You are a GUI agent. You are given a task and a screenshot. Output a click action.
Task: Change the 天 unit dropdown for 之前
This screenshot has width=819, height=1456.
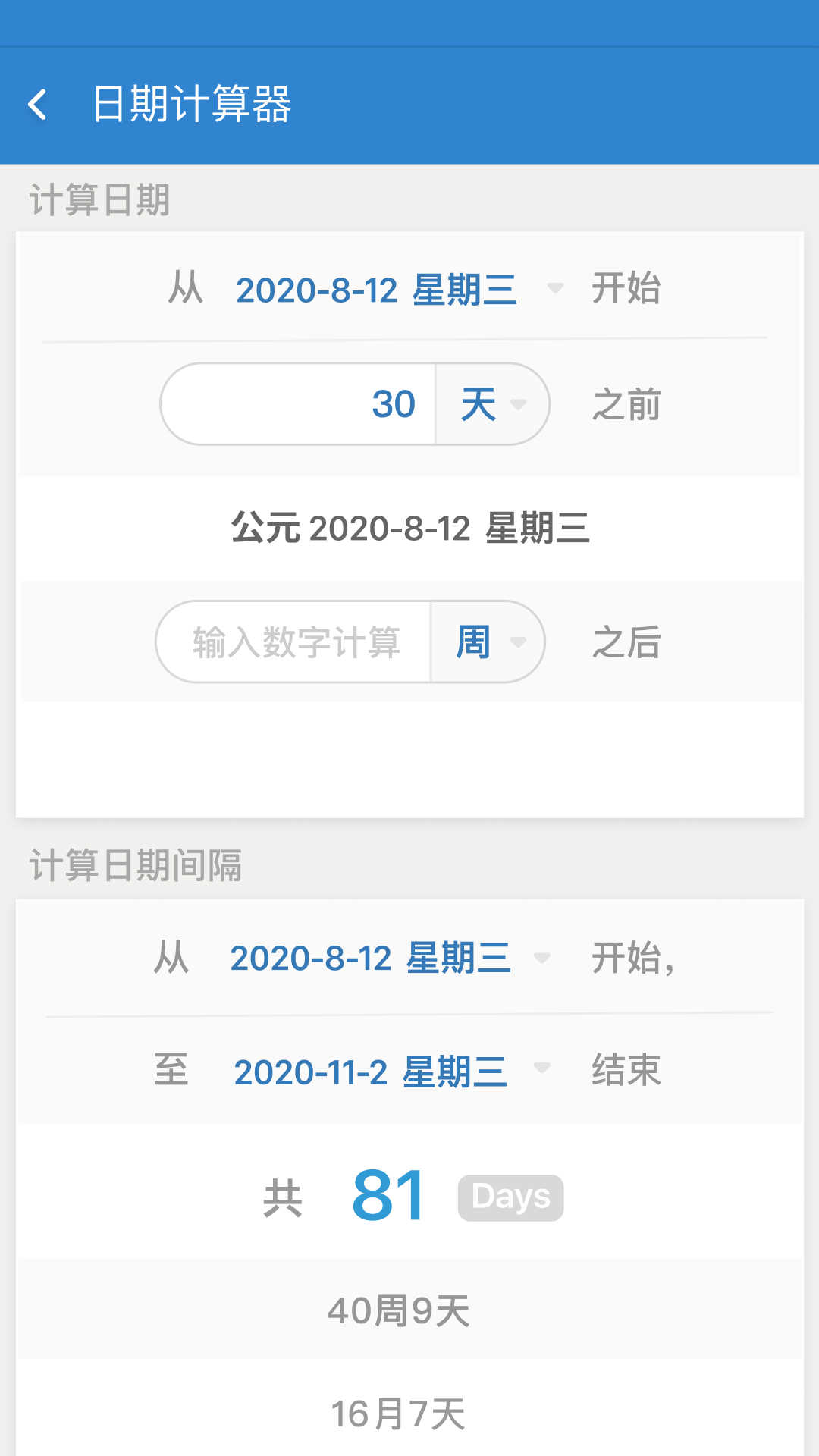(x=491, y=404)
